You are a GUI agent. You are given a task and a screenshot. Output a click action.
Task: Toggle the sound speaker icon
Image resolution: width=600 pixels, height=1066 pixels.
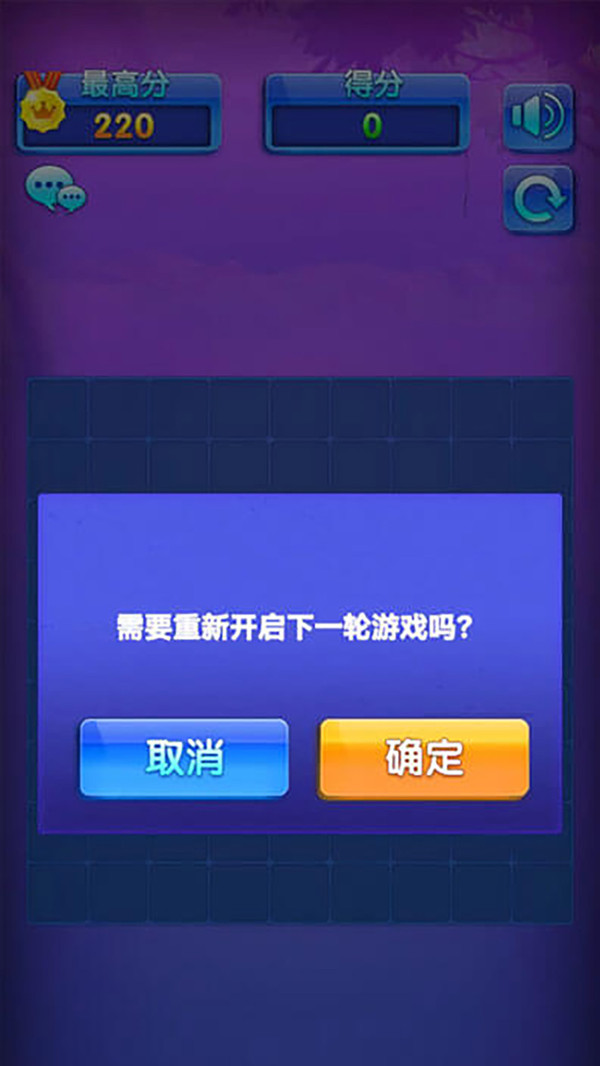pyautogui.click(x=538, y=117)
